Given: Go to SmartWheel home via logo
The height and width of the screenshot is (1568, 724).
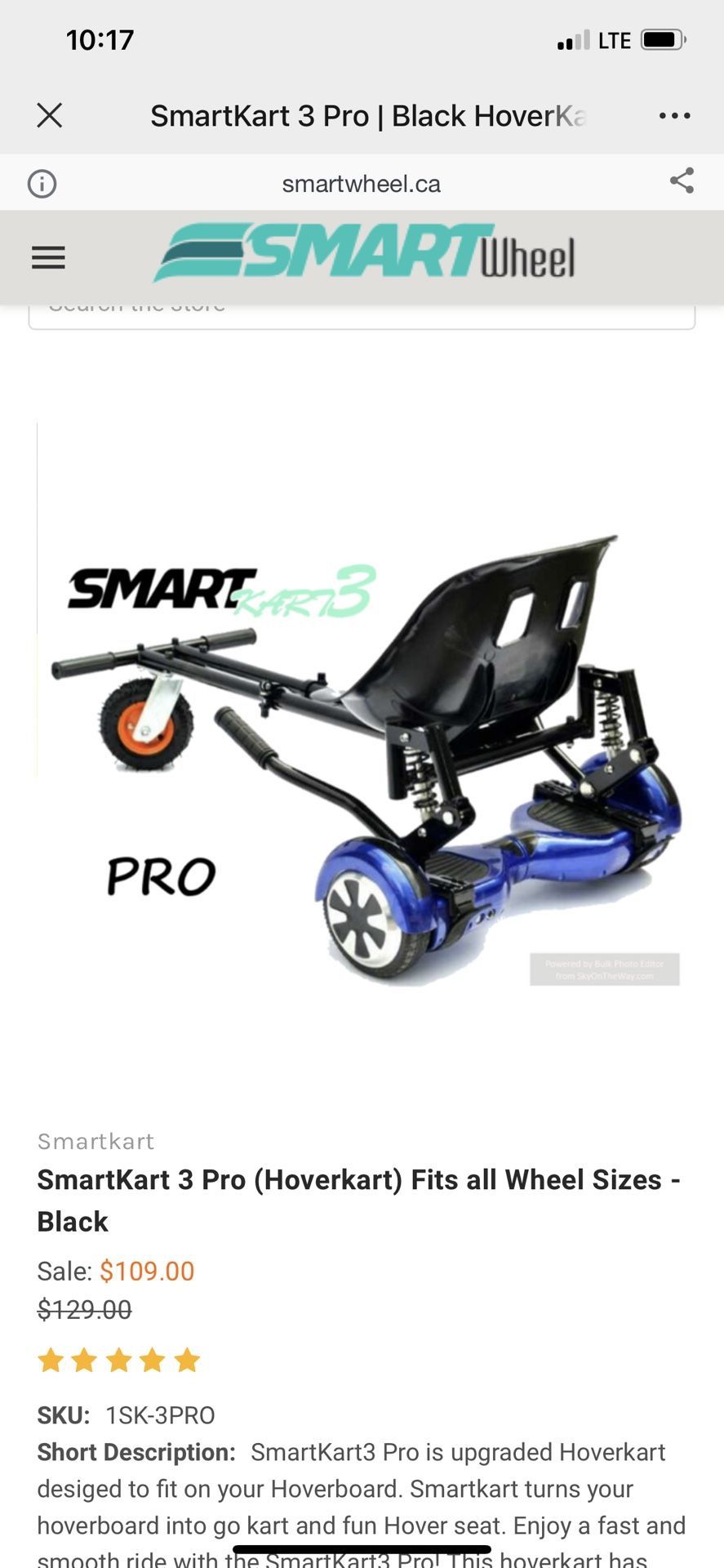Looking at the screenshot, I should coord(364,252).
